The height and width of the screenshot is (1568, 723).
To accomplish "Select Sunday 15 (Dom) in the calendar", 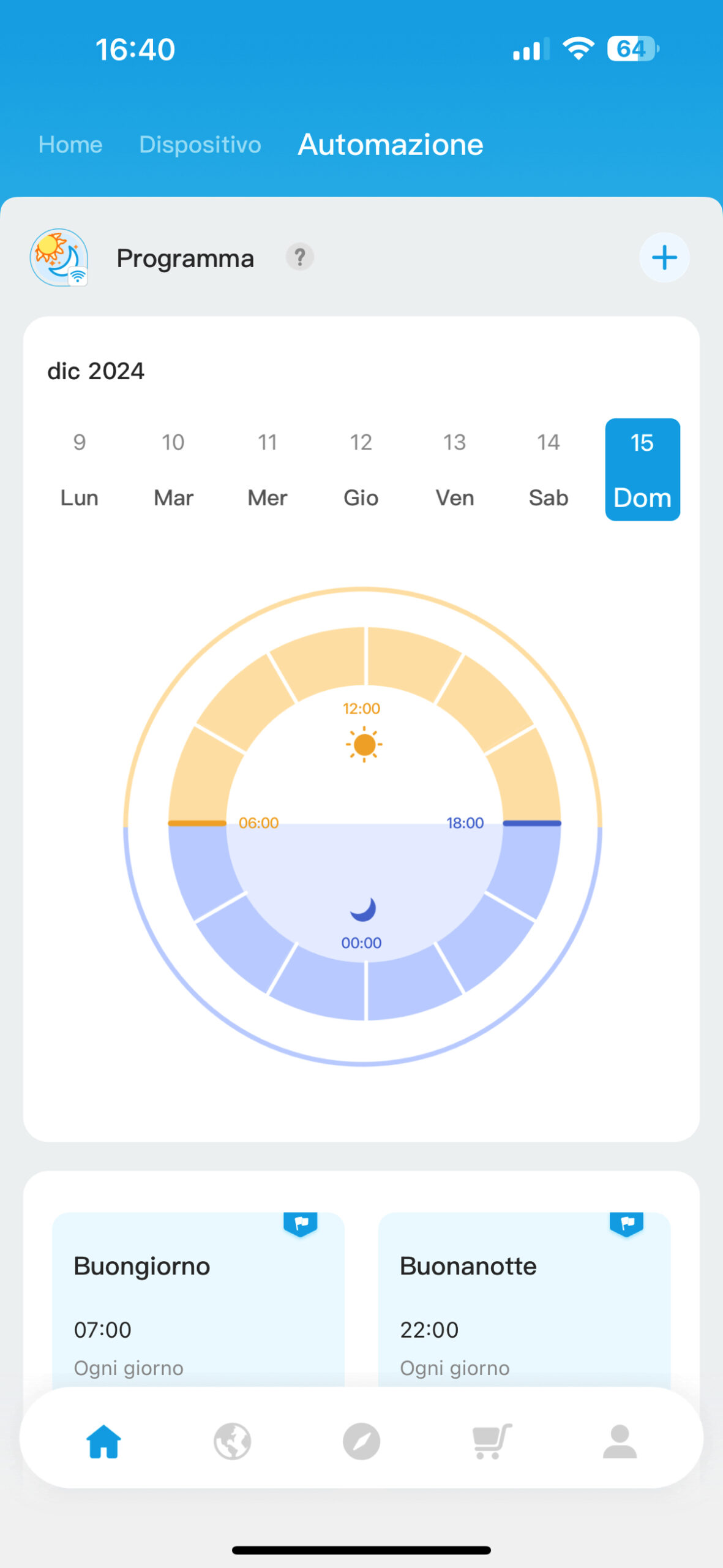I will (642, 469).
